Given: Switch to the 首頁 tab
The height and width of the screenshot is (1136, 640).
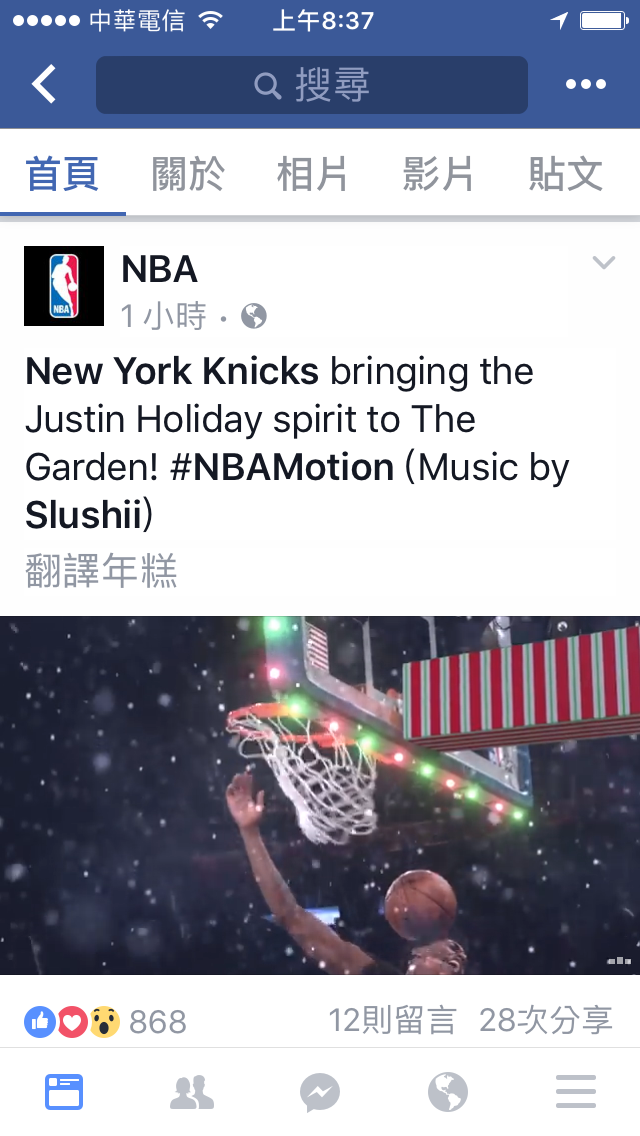Looking at the screenshot, I should click(62, 174).
